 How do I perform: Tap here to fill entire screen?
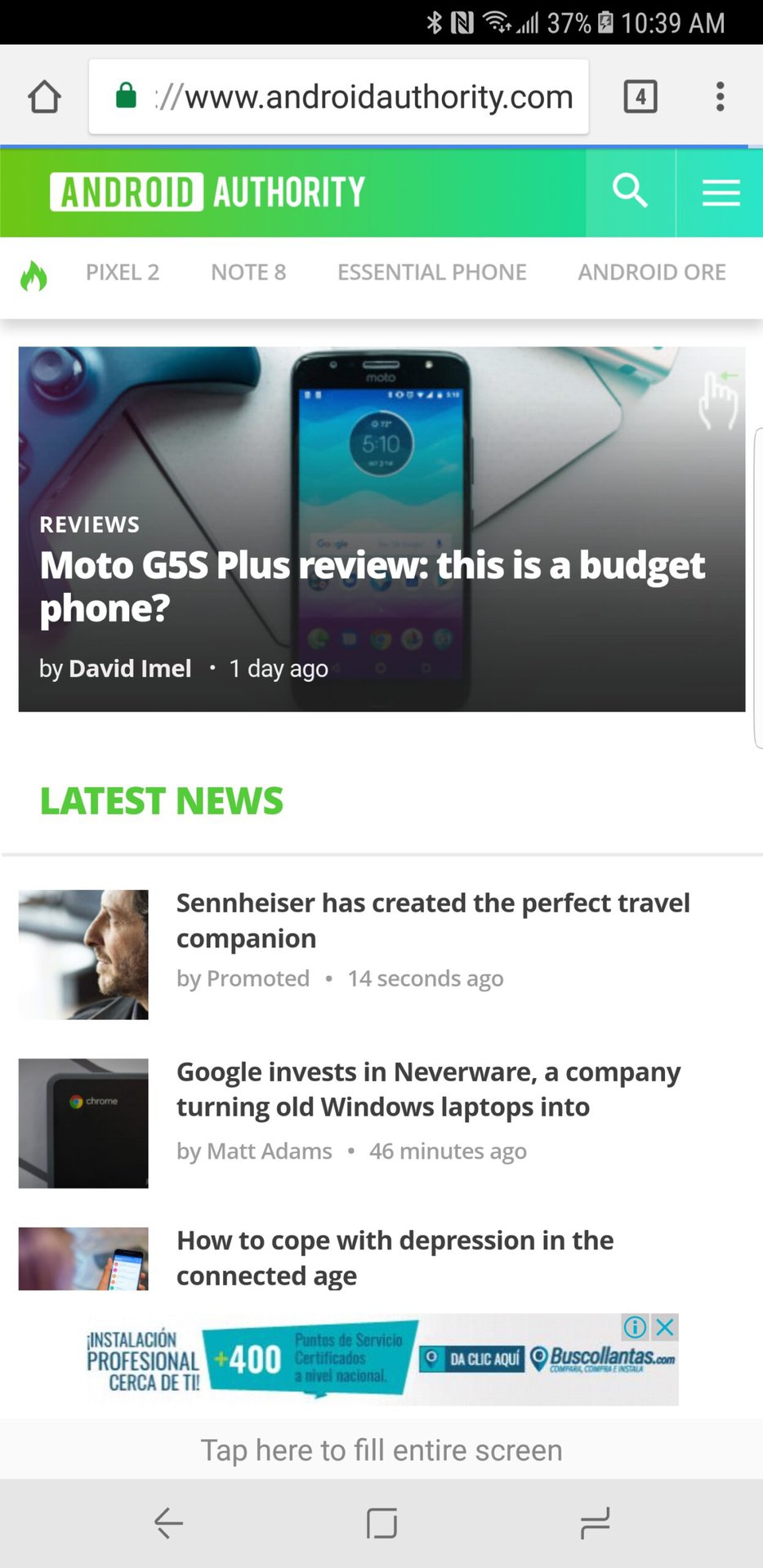[381, 1450]
